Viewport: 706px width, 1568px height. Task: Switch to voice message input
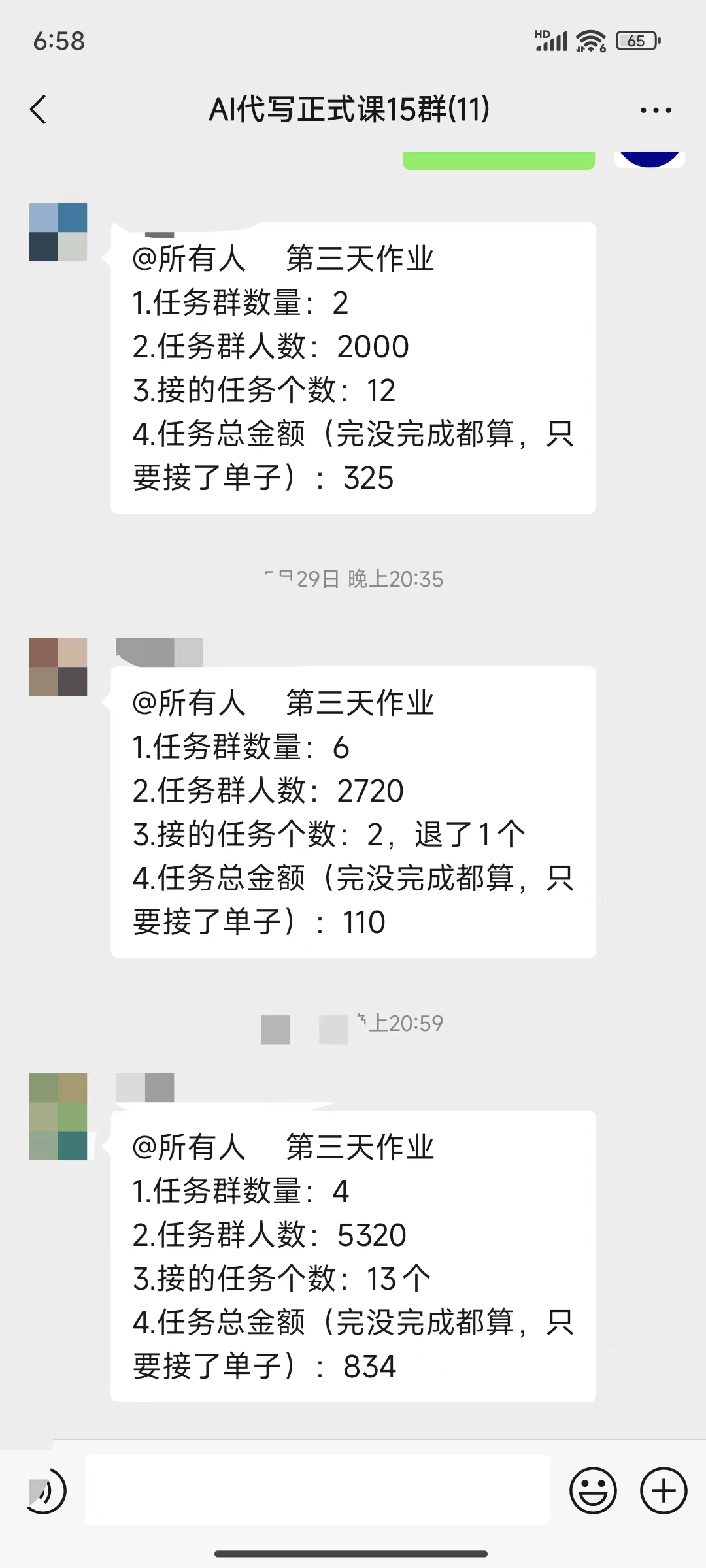(x=45, y=1492)
